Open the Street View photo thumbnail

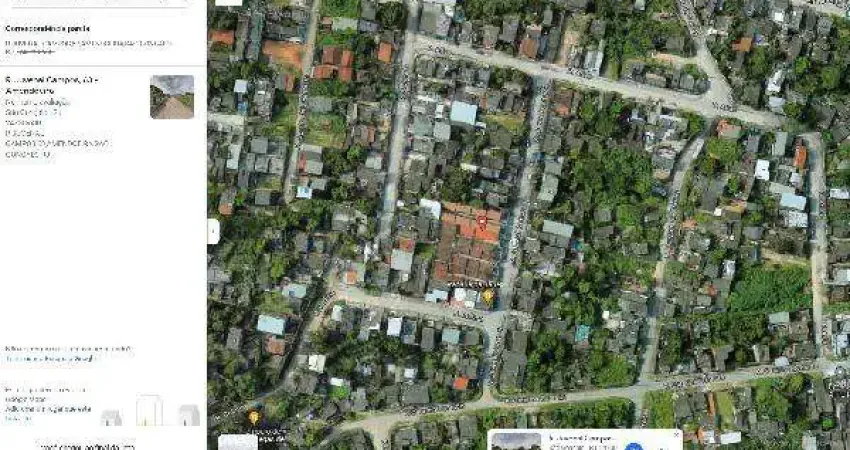click(x=172, y=97)
